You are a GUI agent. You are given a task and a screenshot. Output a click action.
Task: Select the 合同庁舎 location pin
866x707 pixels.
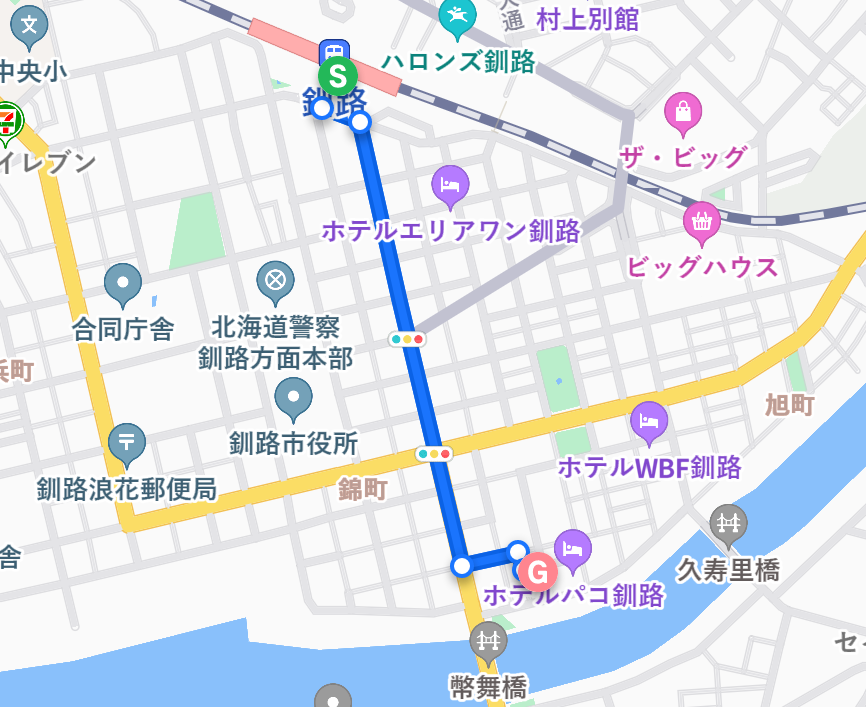(x=123, y=284)
